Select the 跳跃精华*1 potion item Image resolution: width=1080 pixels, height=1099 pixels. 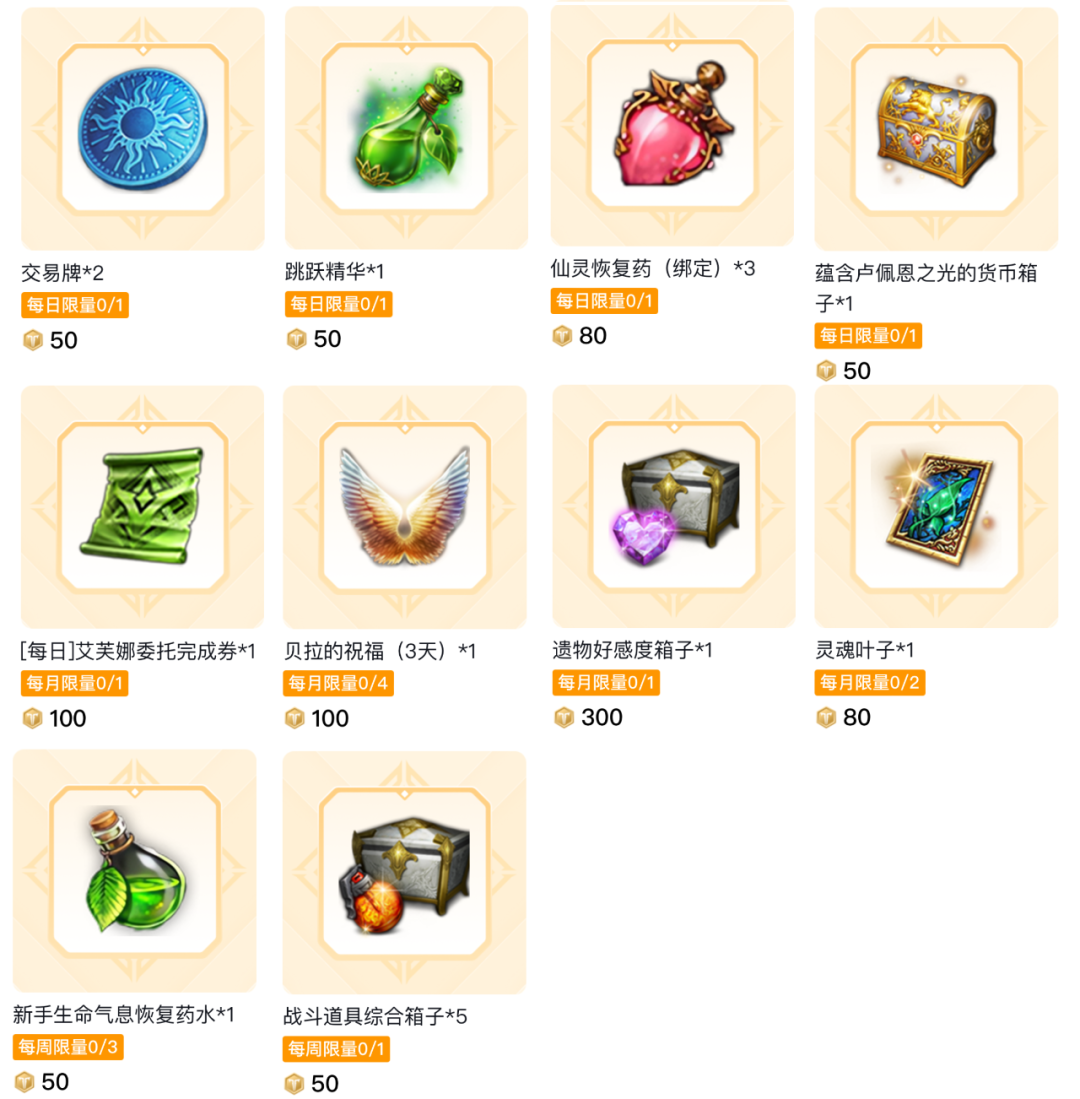point(406,128)
